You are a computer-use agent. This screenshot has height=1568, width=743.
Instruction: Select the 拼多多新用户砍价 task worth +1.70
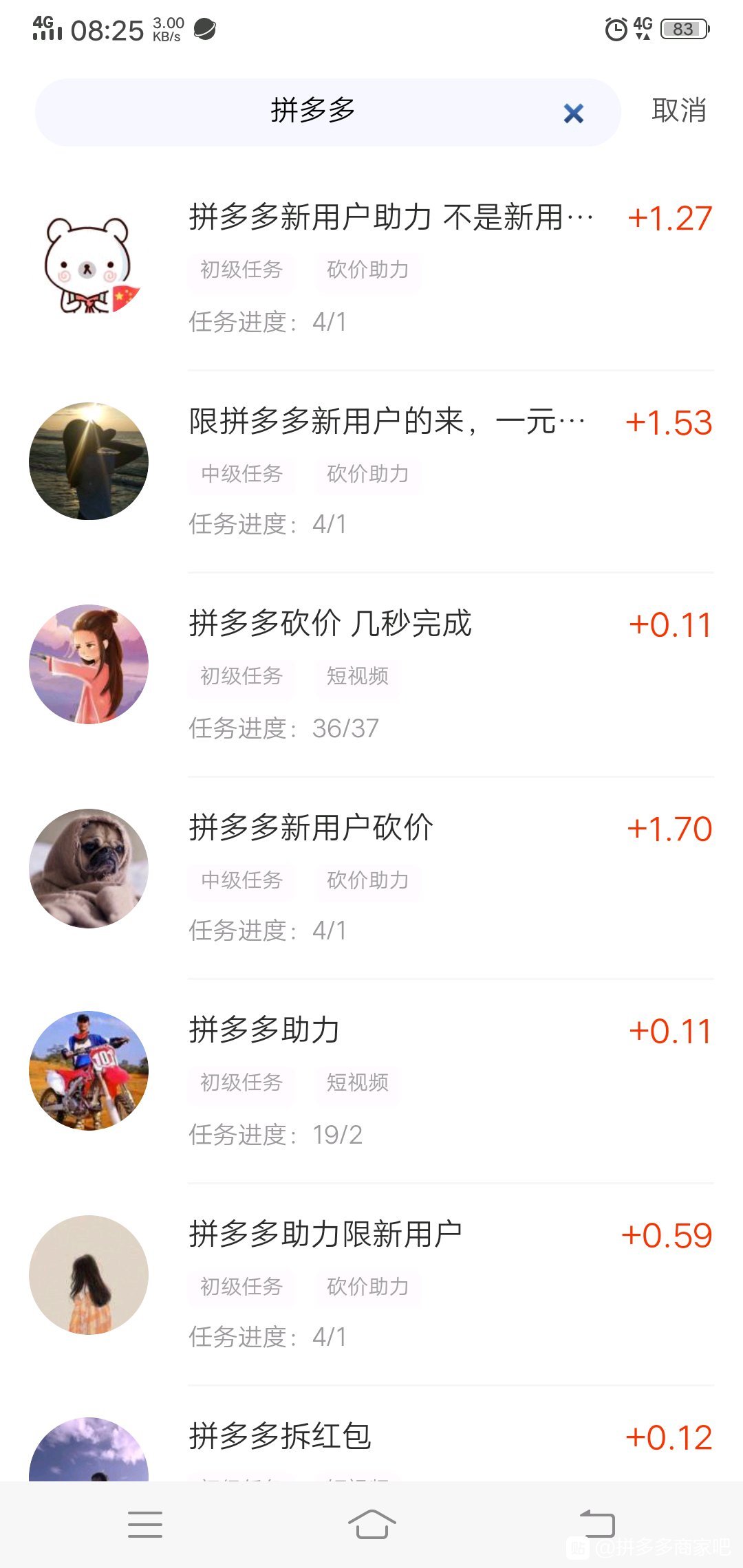pos(311,827)
